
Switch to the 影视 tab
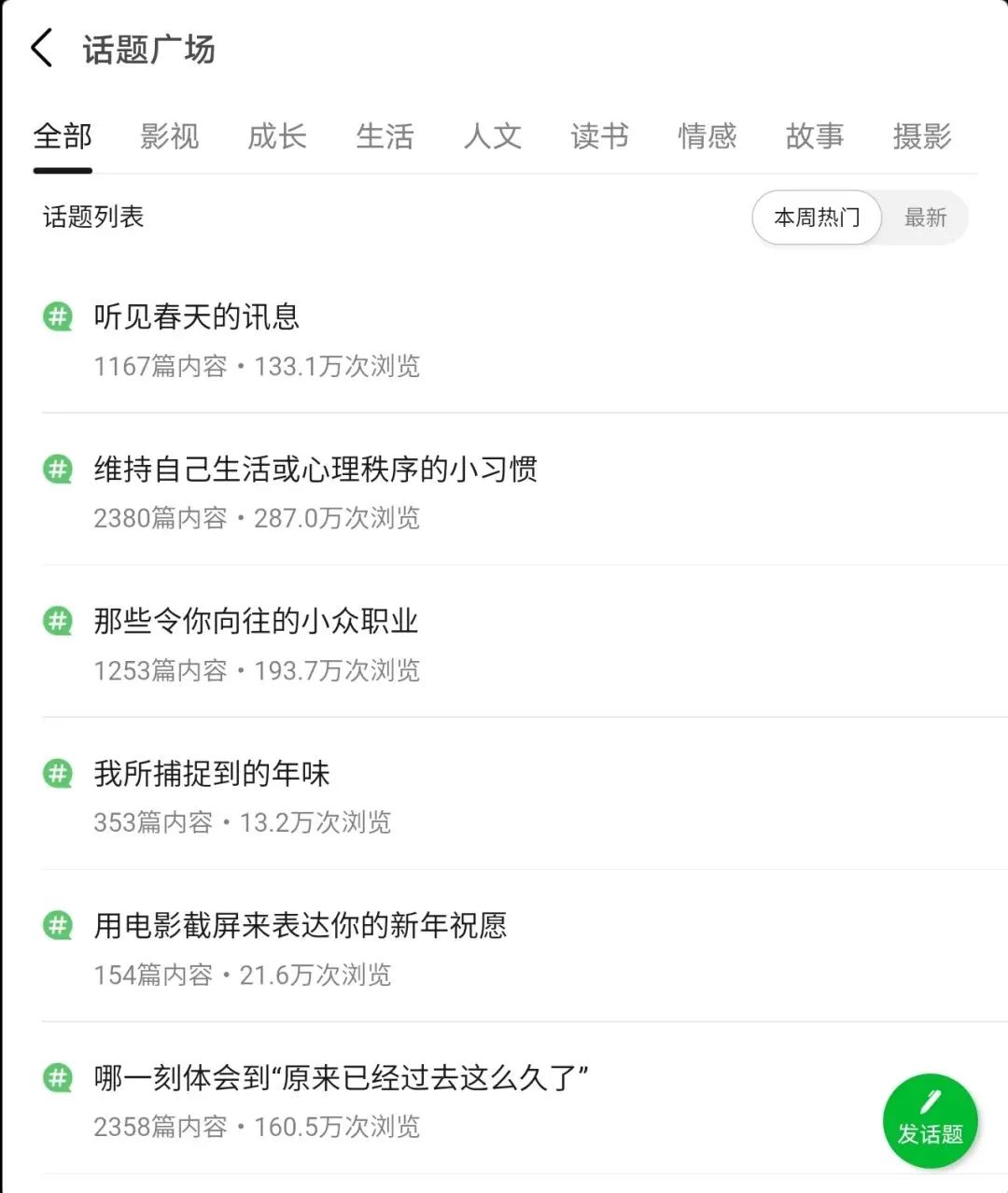[x=170, y=136]
